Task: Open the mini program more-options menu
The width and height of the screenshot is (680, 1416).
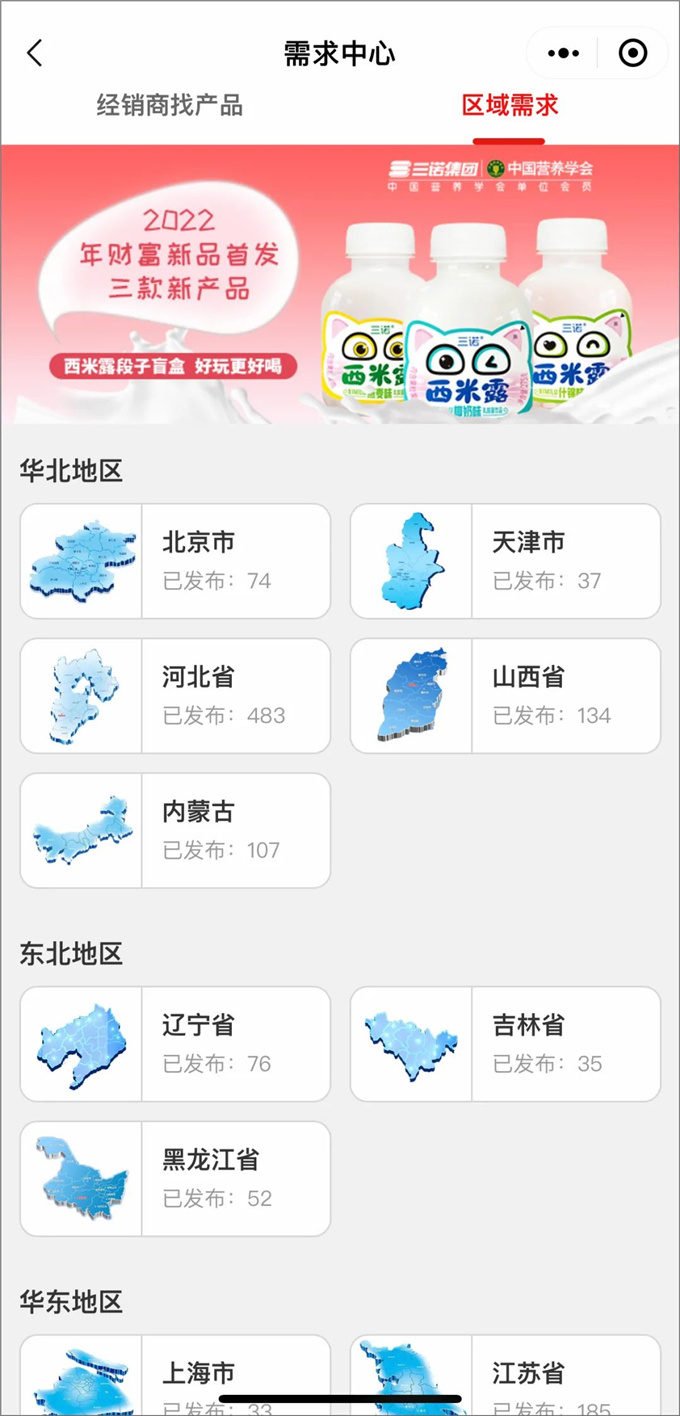Action: click(564, 53)
